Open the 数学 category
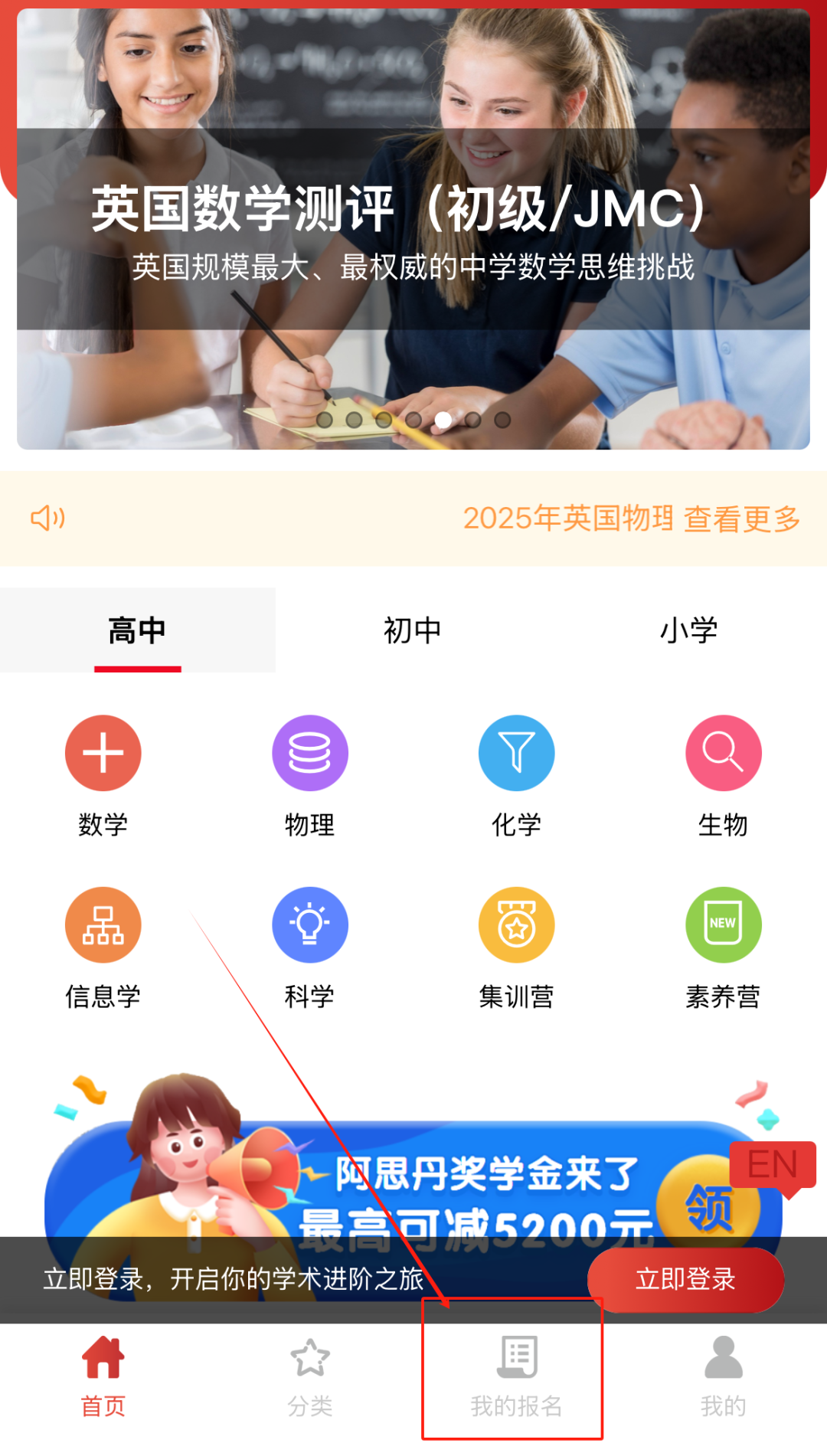The image size is (827, 1456). [x=103, y=775]
